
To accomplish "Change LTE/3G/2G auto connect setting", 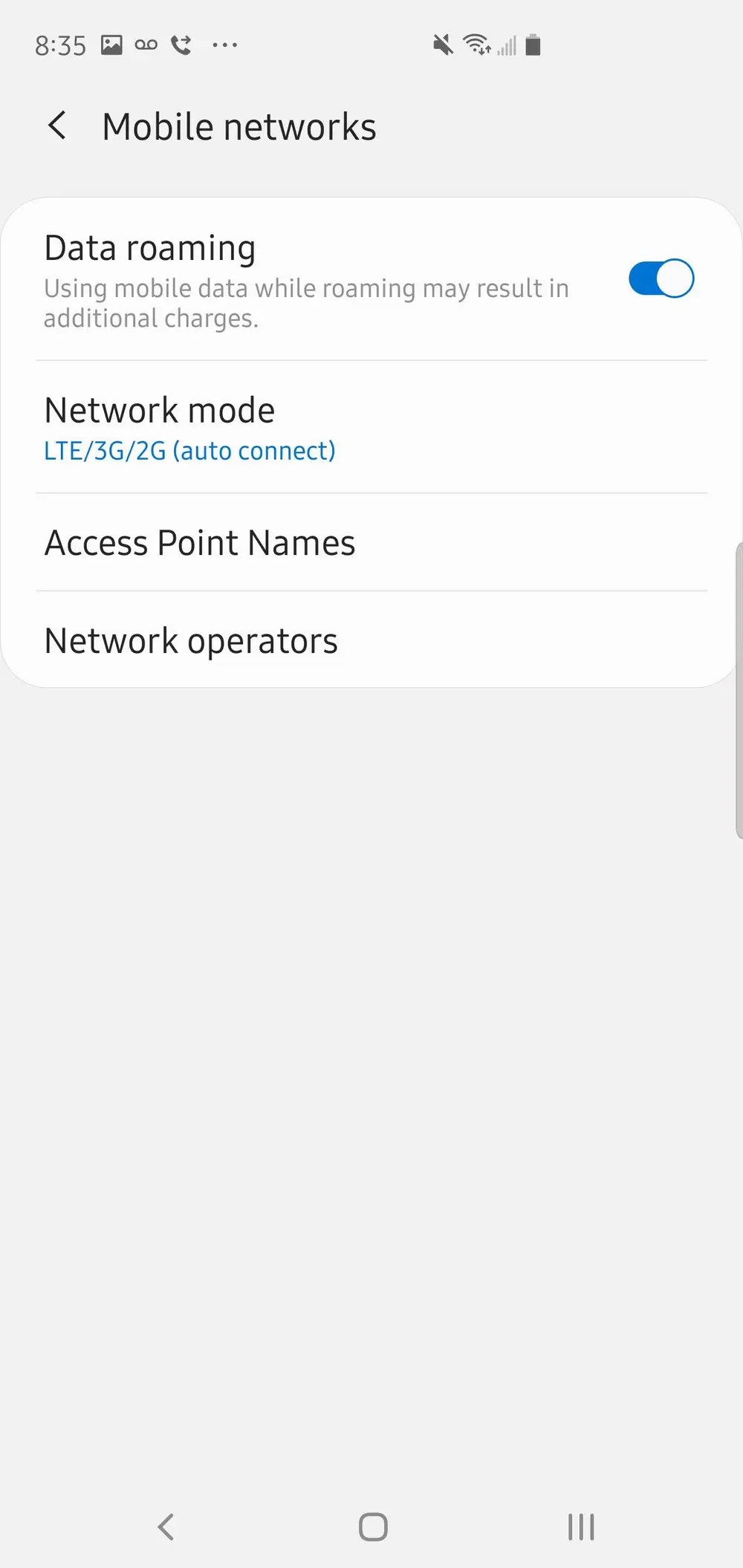I will pos(190,450).
